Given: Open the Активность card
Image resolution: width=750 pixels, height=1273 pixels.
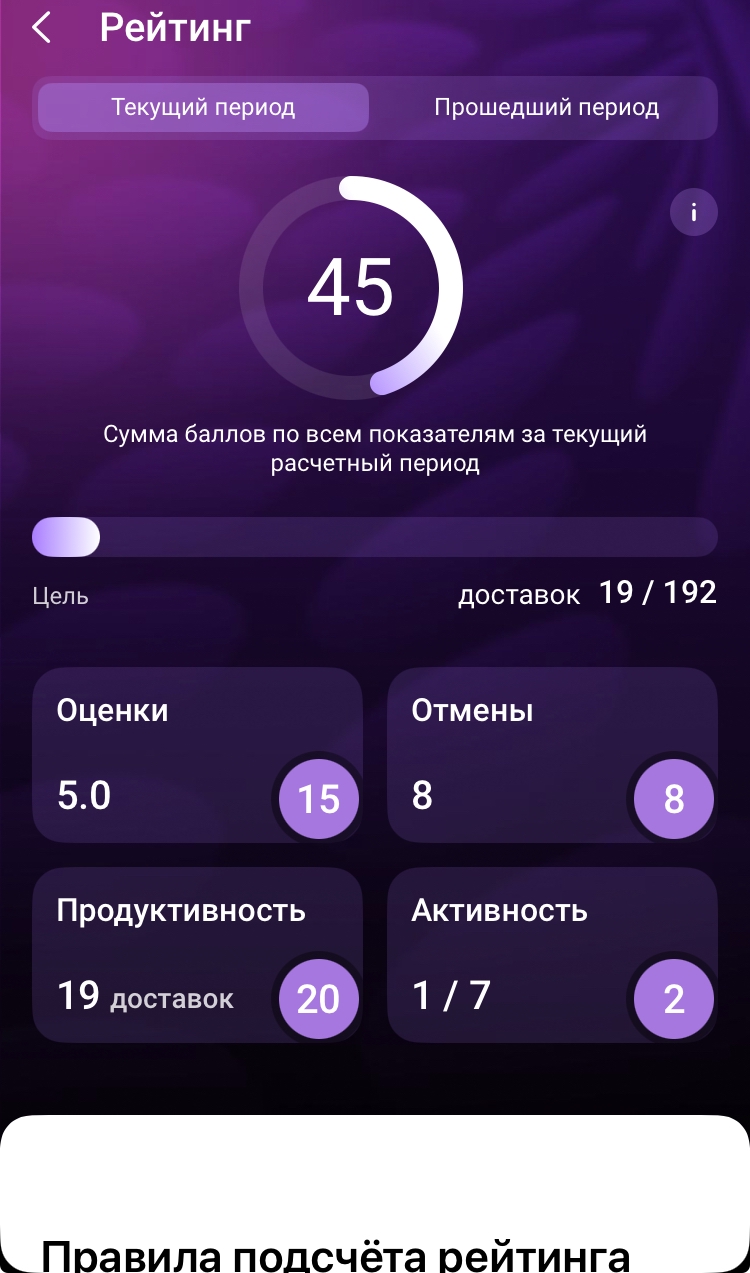Looking at the screenshot, I should [552, 955].
